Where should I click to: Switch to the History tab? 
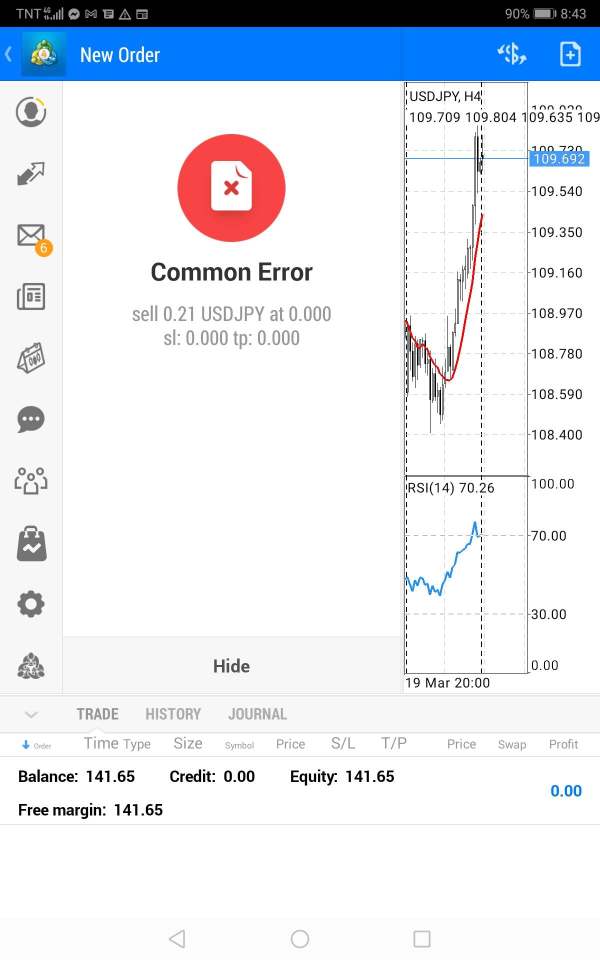click(173, 714)
